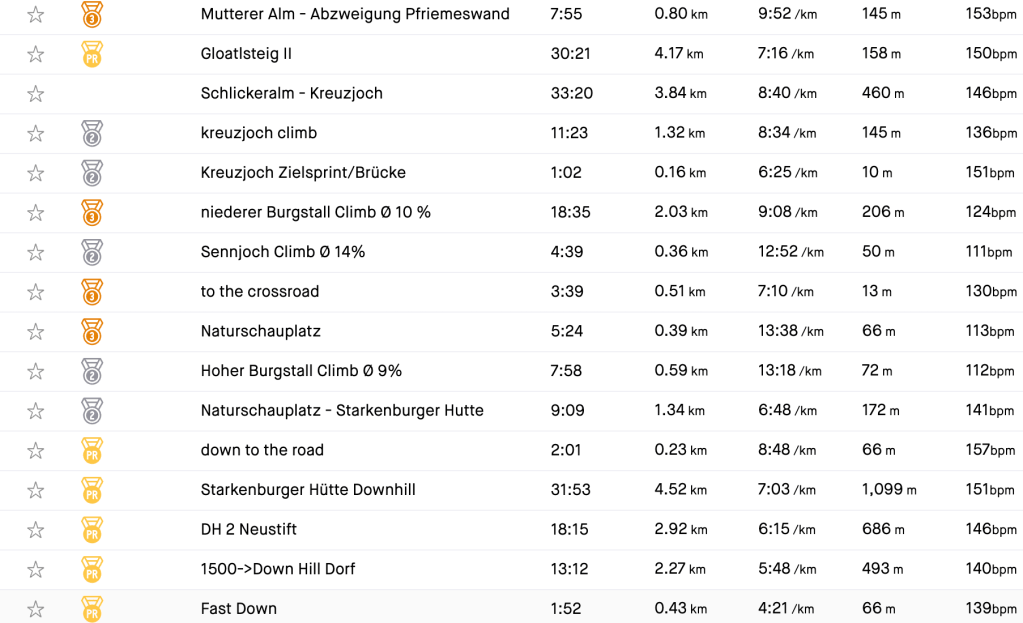Star the DH 2 Neustift segment

click(36, 529)
